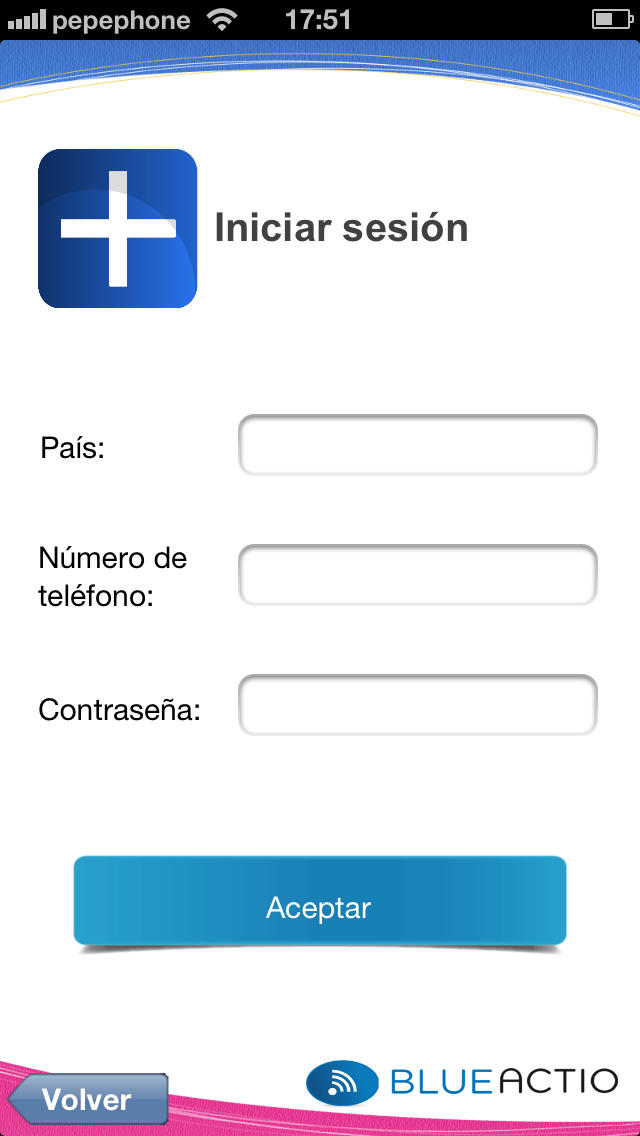Image resolution: width=640 pixels, height=1136 pixels.
Task: Tap the Contraseña password field
Action: coord(418,705)
